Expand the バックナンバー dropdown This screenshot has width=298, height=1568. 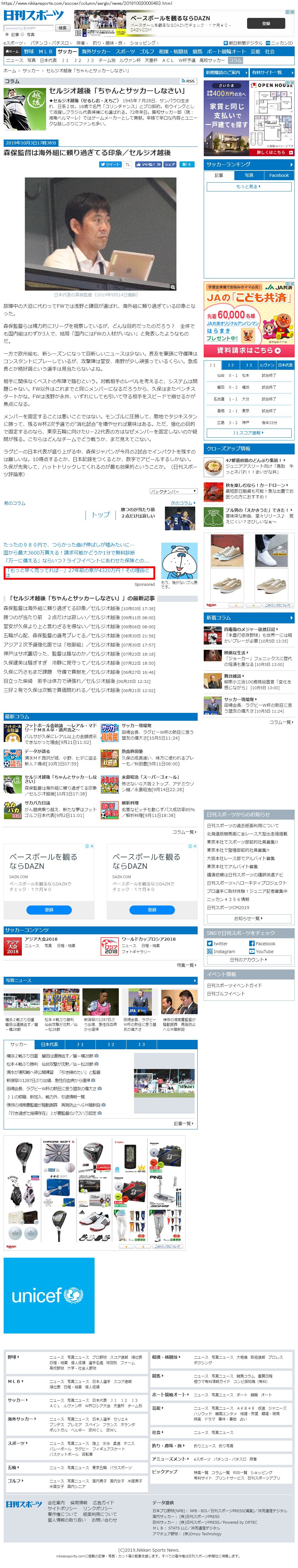tap(173, 491)
